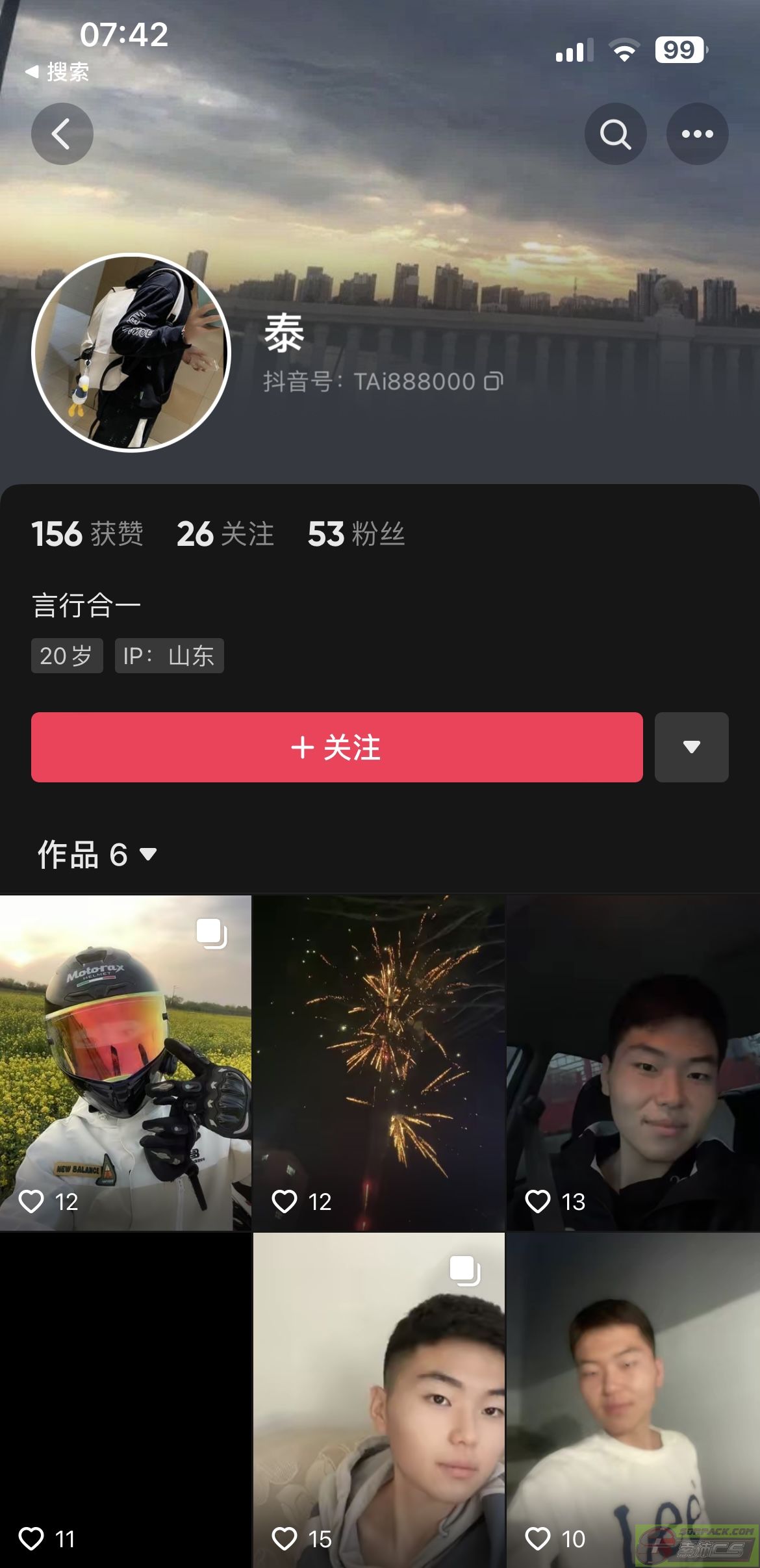This screenshot has height=1568, width=760.
Task: Open the black thumbnail video with 11 likes
Action: click(x=125, y=1400)
